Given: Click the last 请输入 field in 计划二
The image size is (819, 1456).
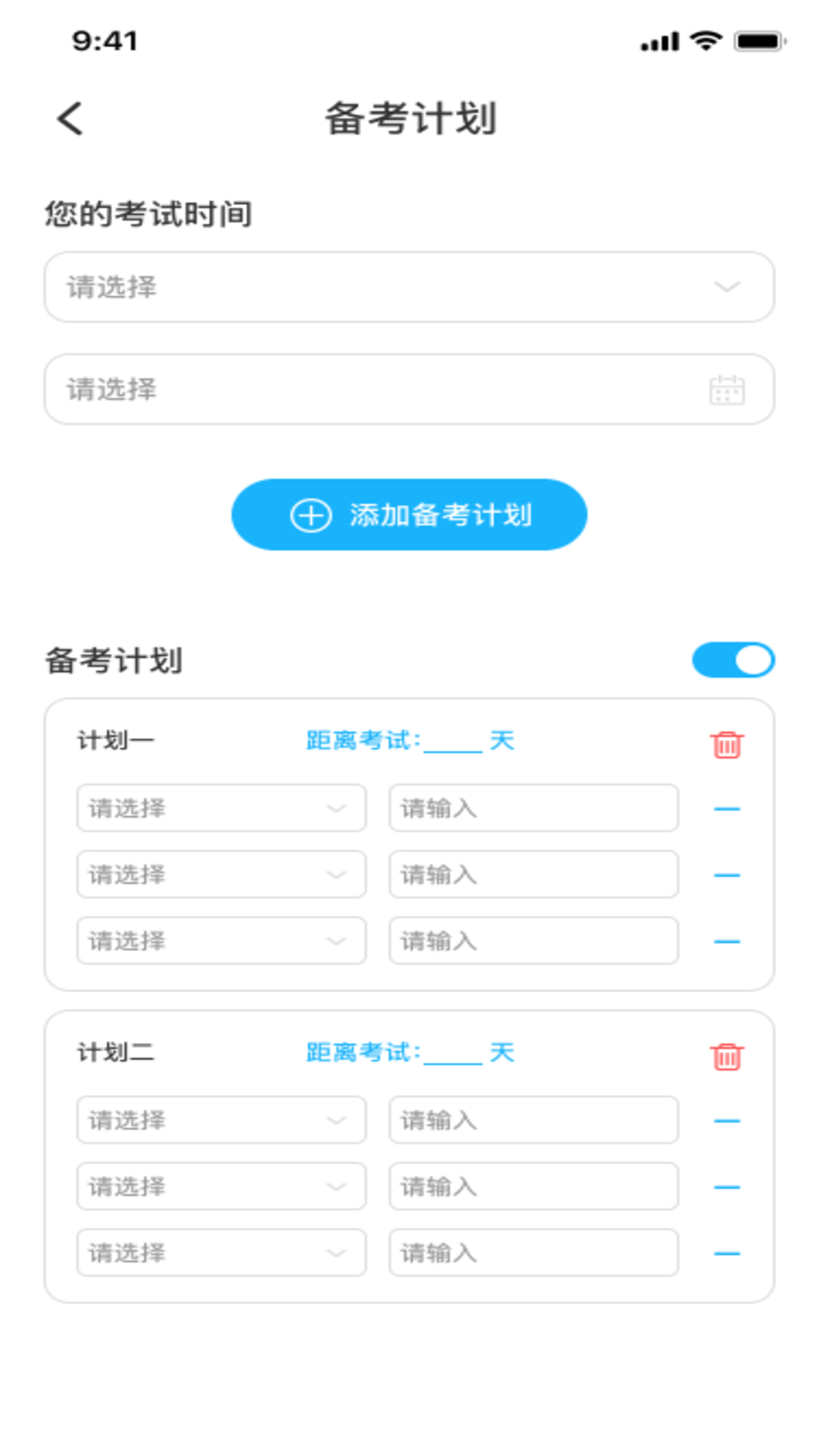Looking at the screenshot, I should tap(533, 1254).
